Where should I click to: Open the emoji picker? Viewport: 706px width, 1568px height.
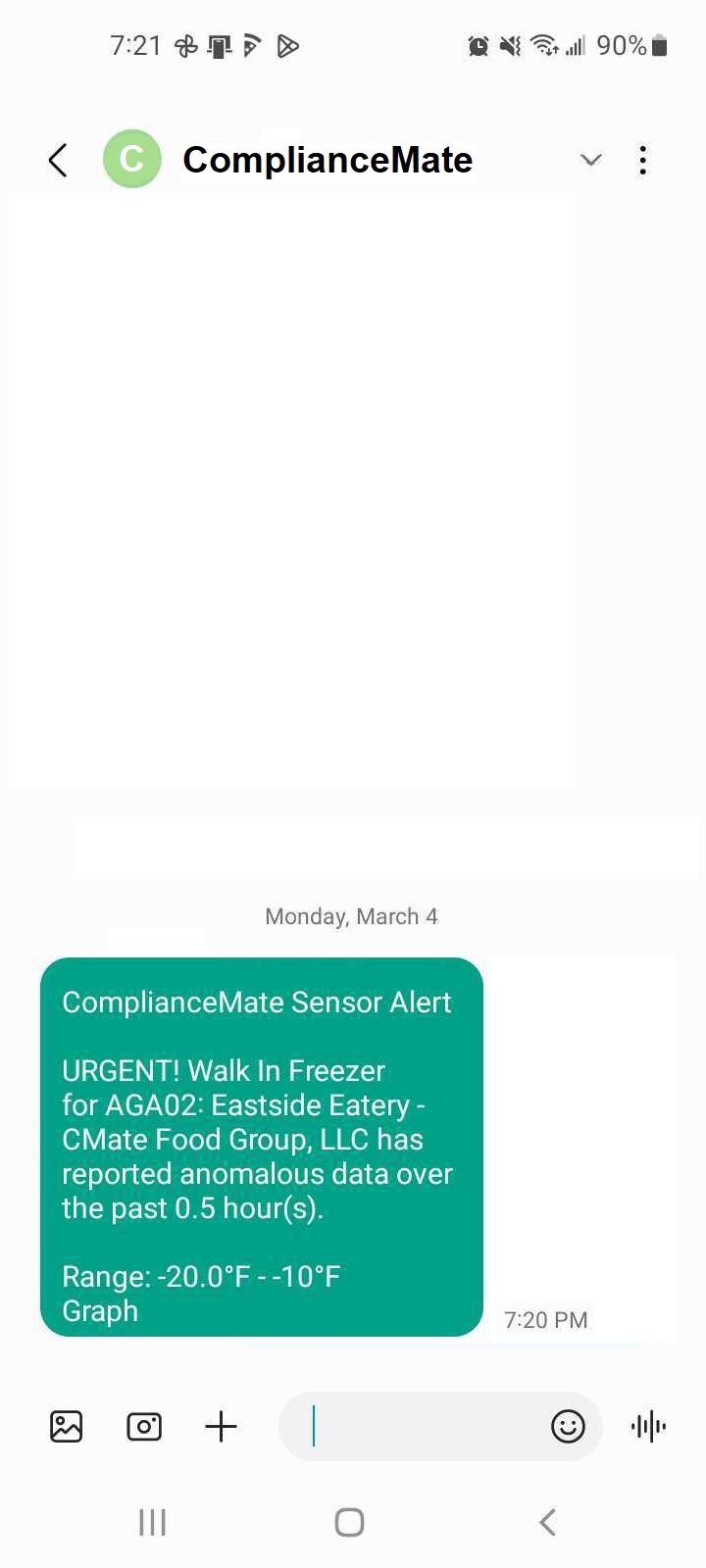568,1427
